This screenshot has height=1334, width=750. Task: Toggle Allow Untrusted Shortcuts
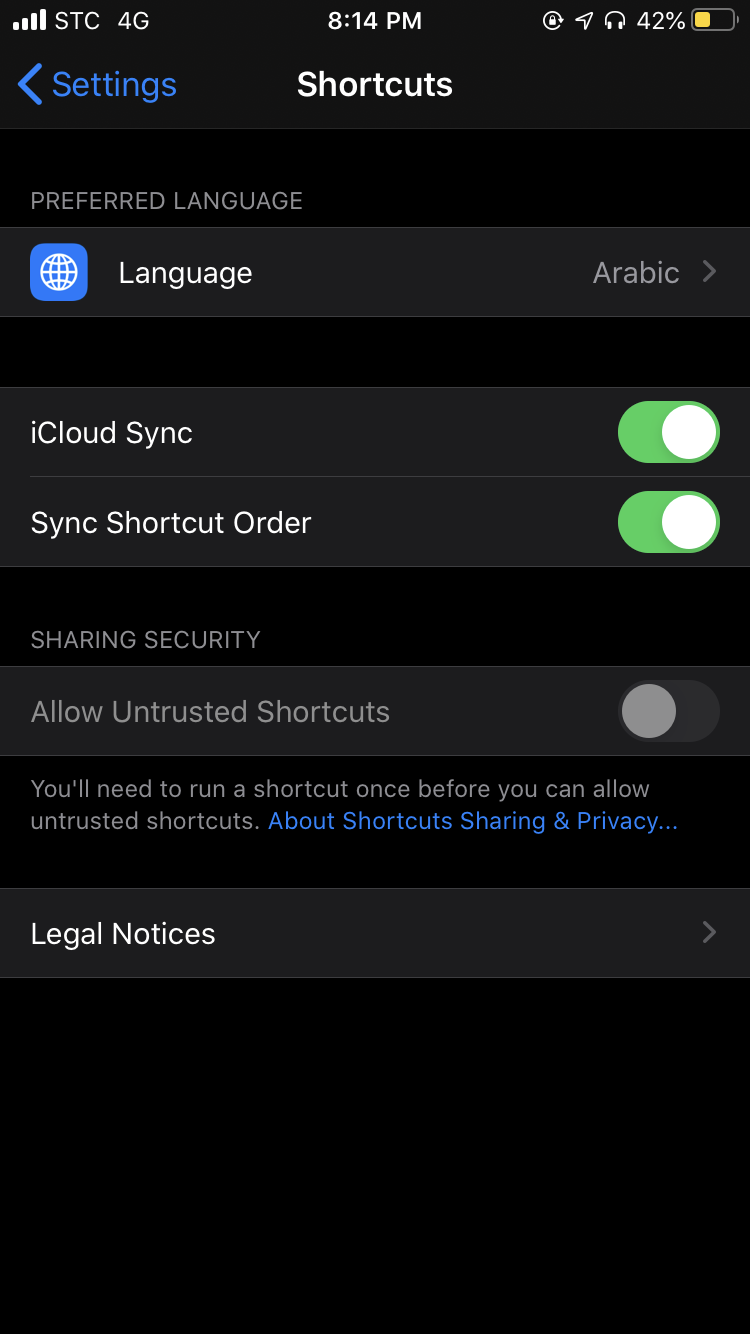669,711
